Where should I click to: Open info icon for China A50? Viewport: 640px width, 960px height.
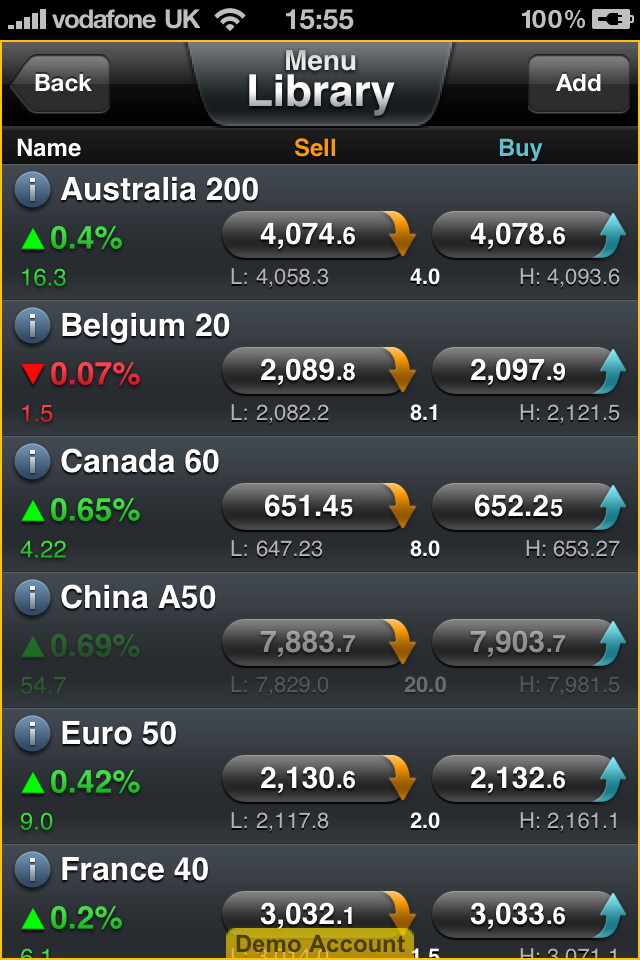(x=33, y=597)
